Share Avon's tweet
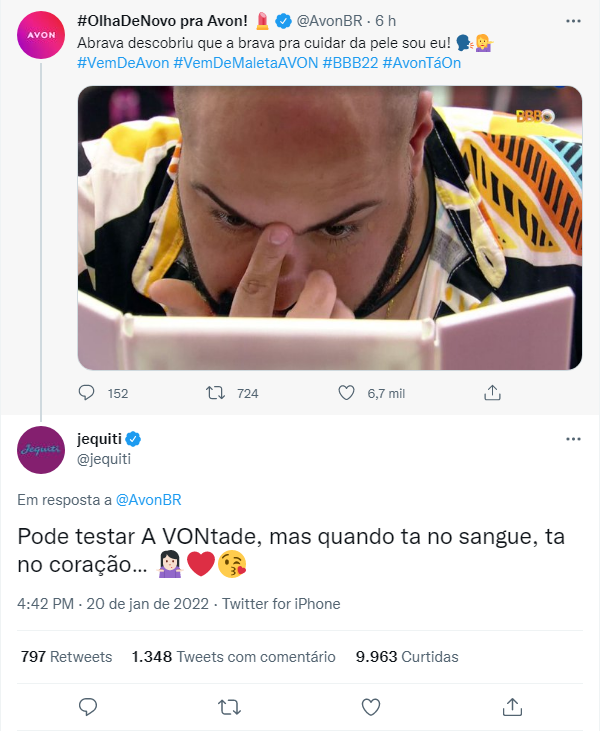The image size is (613, 731). [491, 393]
